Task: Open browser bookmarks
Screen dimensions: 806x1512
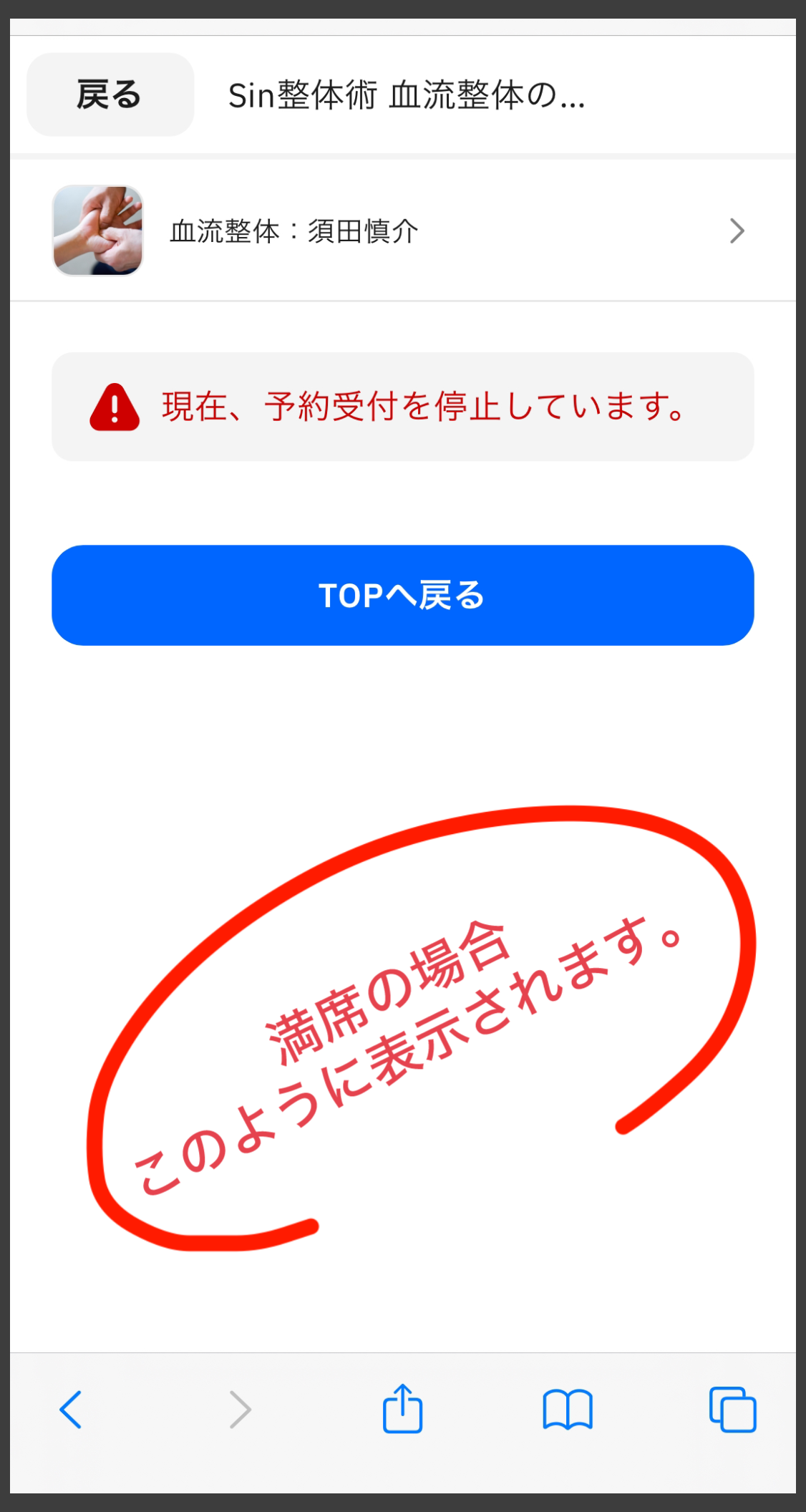Action: pyautogui.click(x=567, y=1410)
